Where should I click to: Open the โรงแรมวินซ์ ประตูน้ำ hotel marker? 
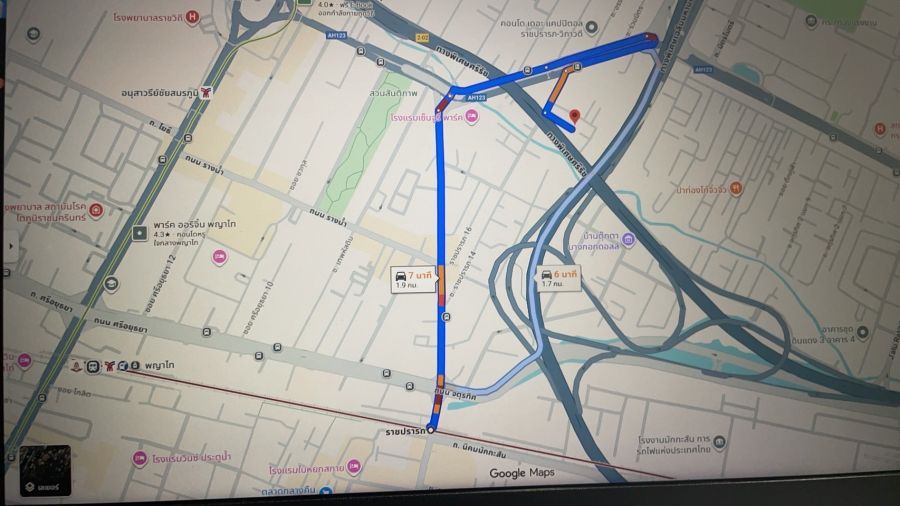click(x=139, y=458)
